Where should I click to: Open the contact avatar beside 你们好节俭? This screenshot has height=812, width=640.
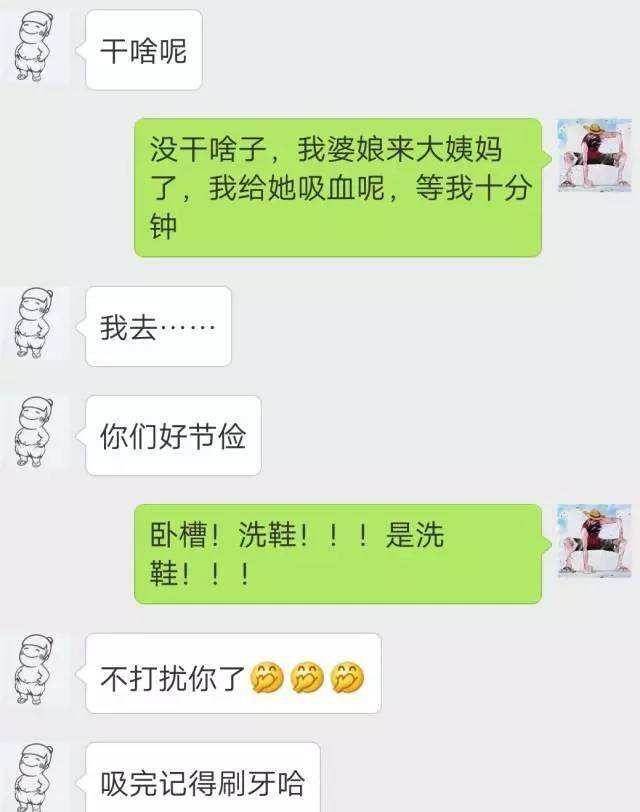[35, 431]
